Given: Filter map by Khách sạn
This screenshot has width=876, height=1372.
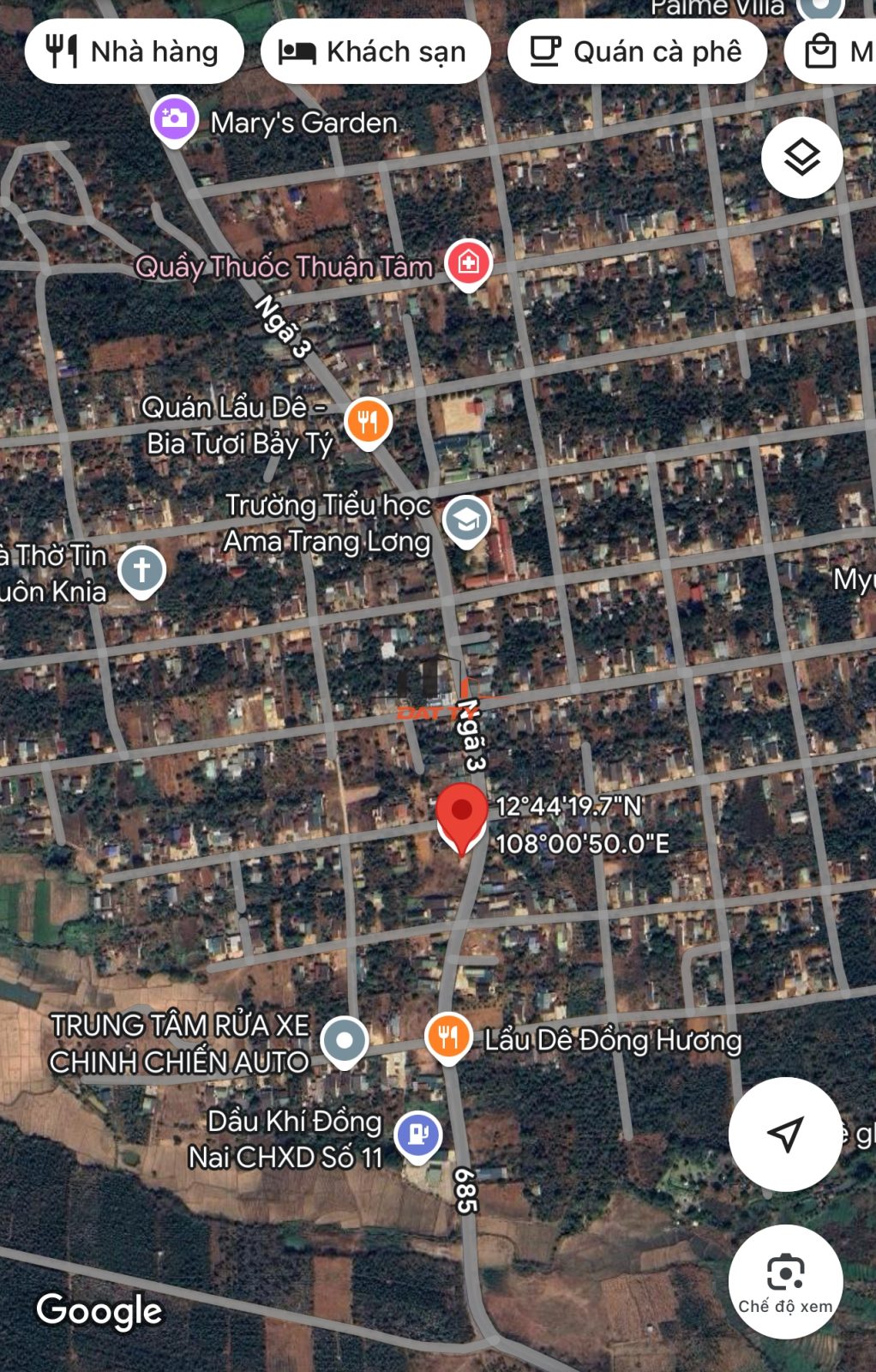Looking at the screenshot, I should tap(375, 52).
